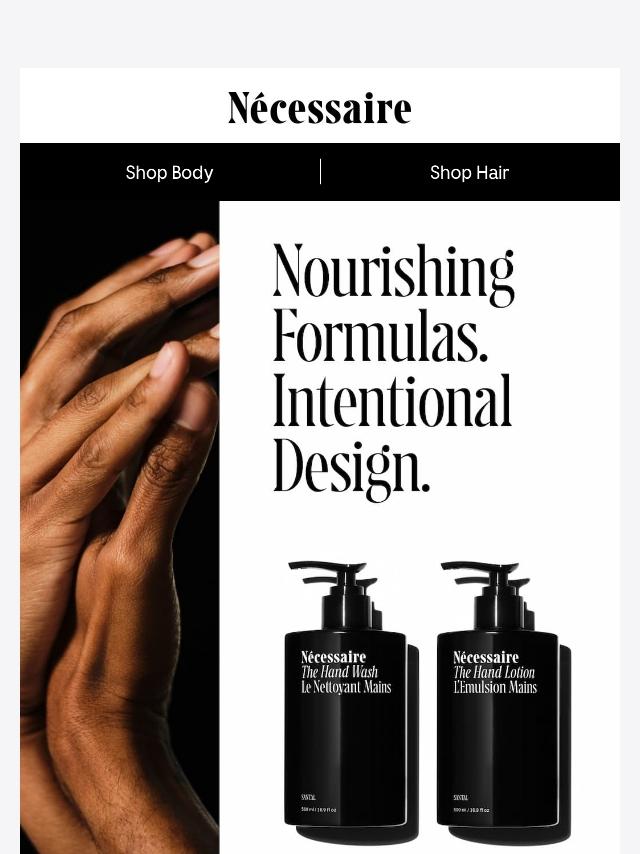Open the Shop Body link
This screenshot has height=854, width=640.
tap(169, 173)
